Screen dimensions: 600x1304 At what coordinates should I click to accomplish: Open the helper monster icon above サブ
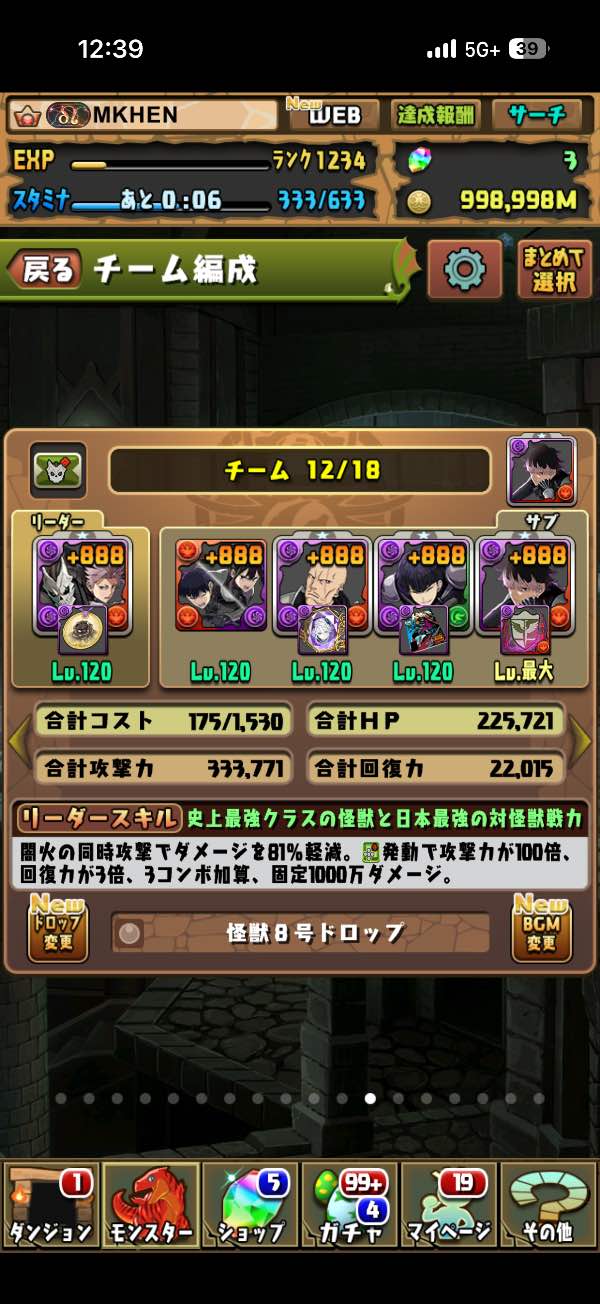pyautogui.click(x=541, y=470)
